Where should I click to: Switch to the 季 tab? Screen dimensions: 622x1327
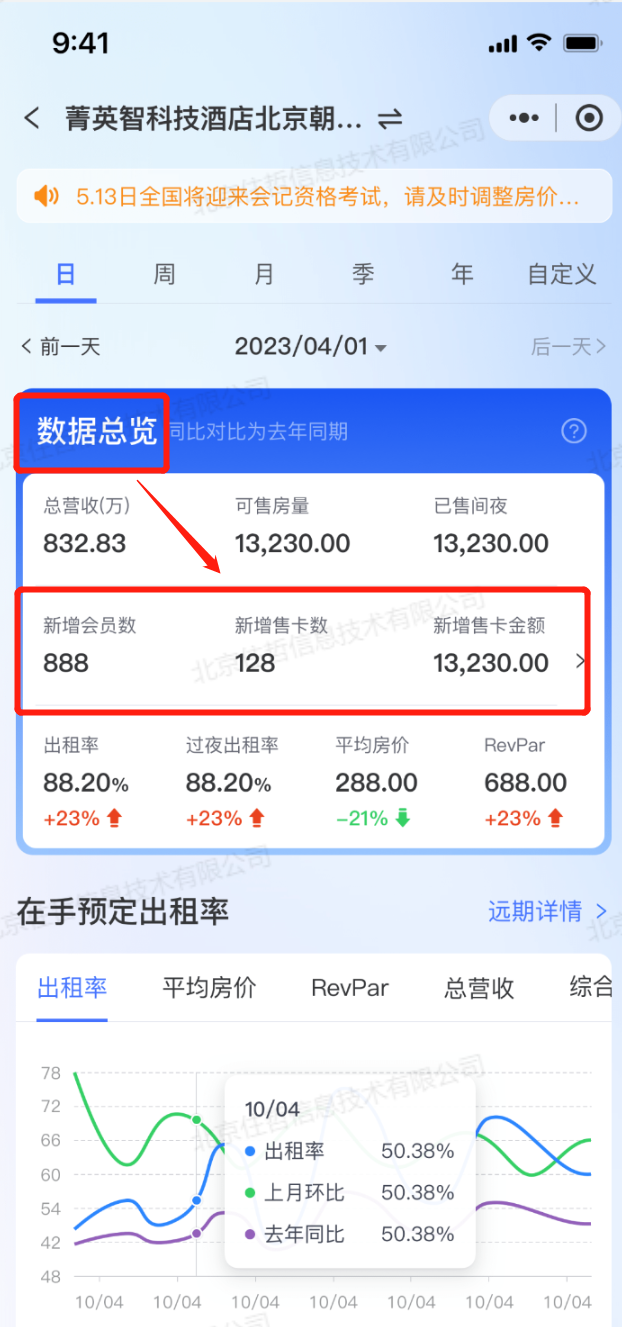pos(363,274)
